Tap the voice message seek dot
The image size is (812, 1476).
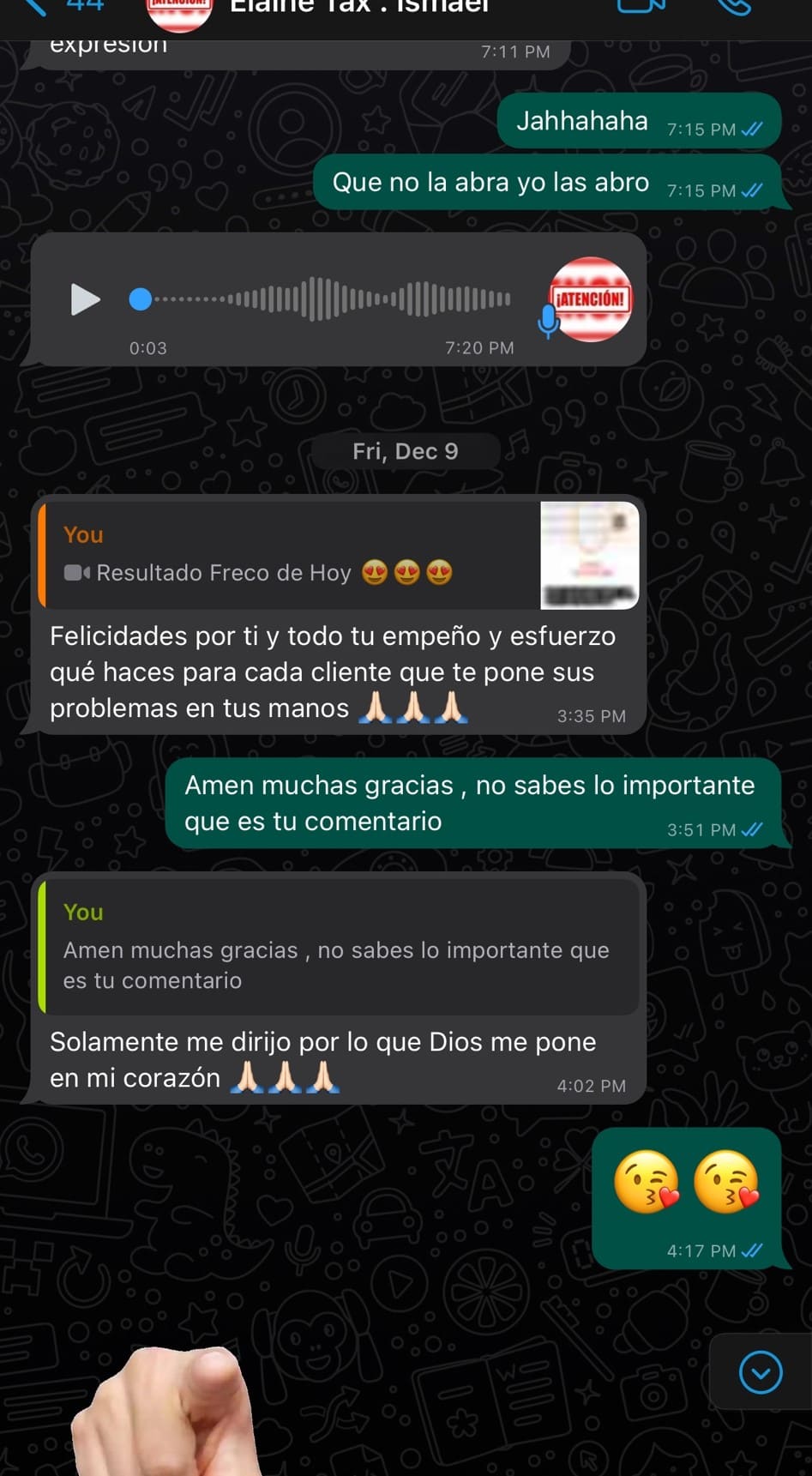141,299
